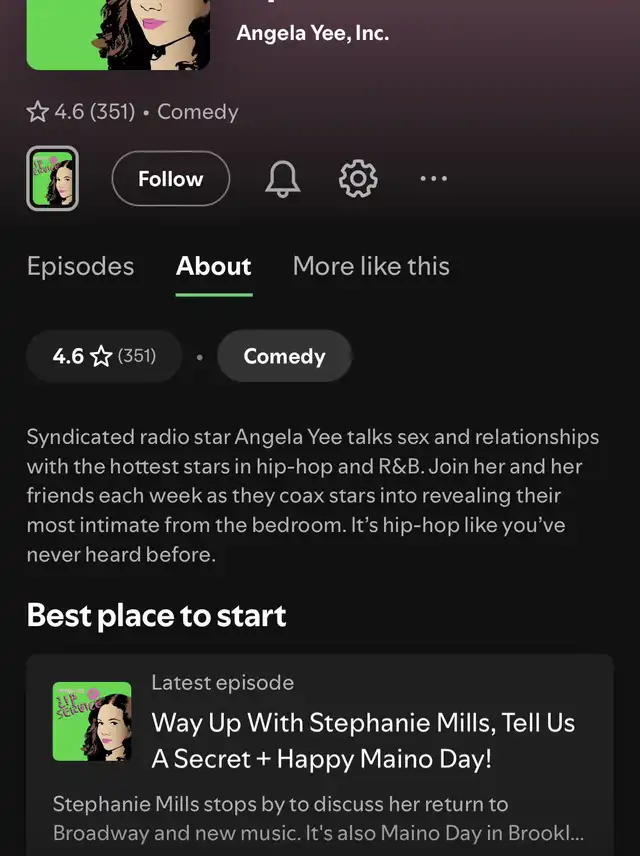This screenshot has width=640, height=856.
Task: Tap the 4.6 rating chip
Action: (x=104, y=356)
